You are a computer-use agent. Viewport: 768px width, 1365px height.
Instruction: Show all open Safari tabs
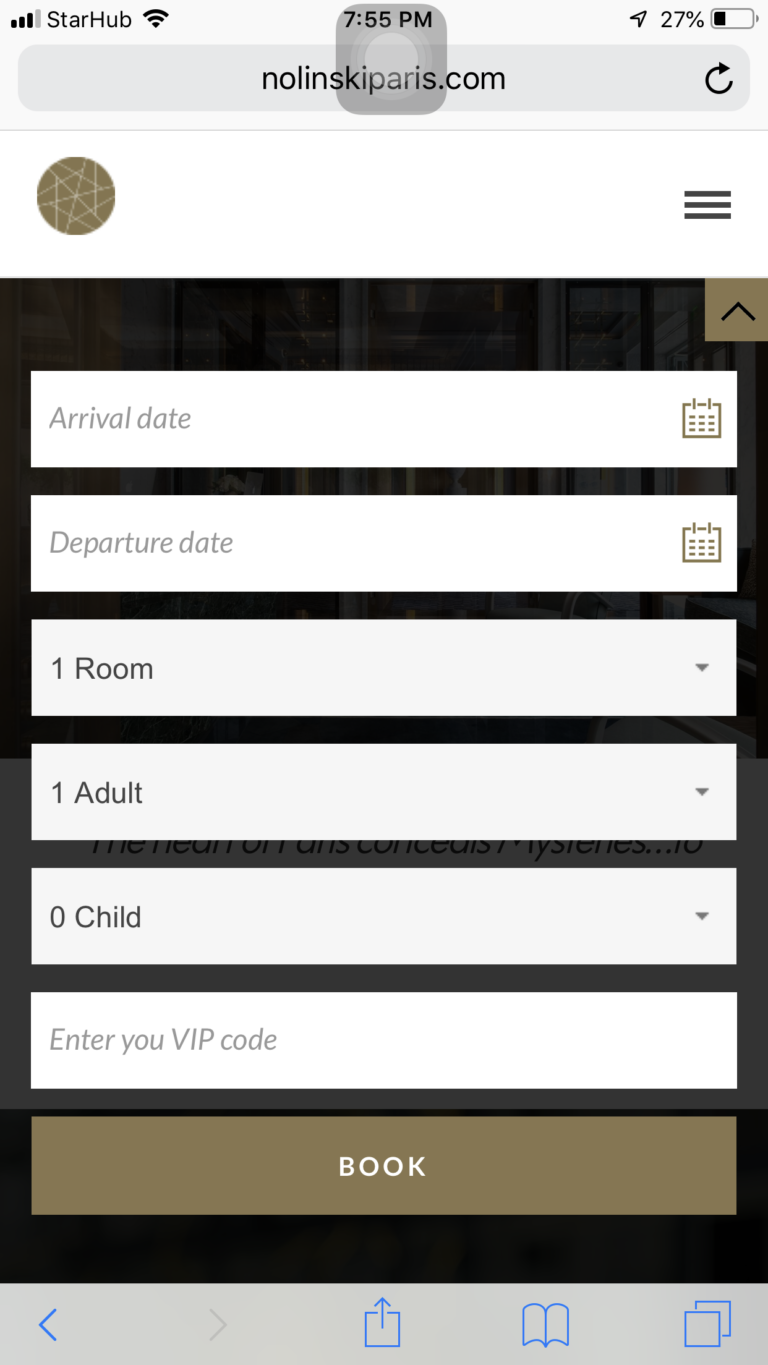707,1325
